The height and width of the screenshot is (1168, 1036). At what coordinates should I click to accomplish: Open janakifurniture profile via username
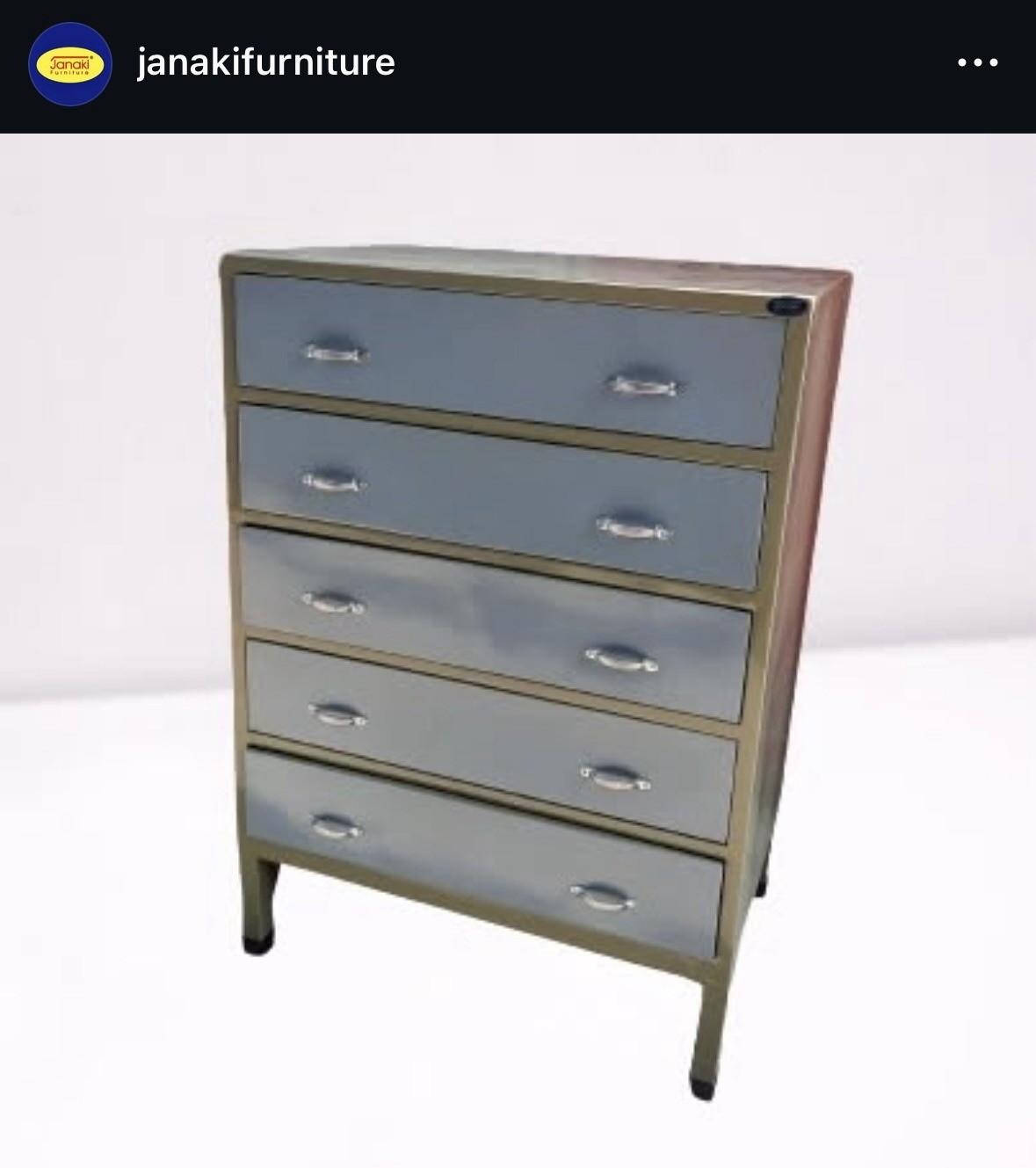tap(265, 63)
